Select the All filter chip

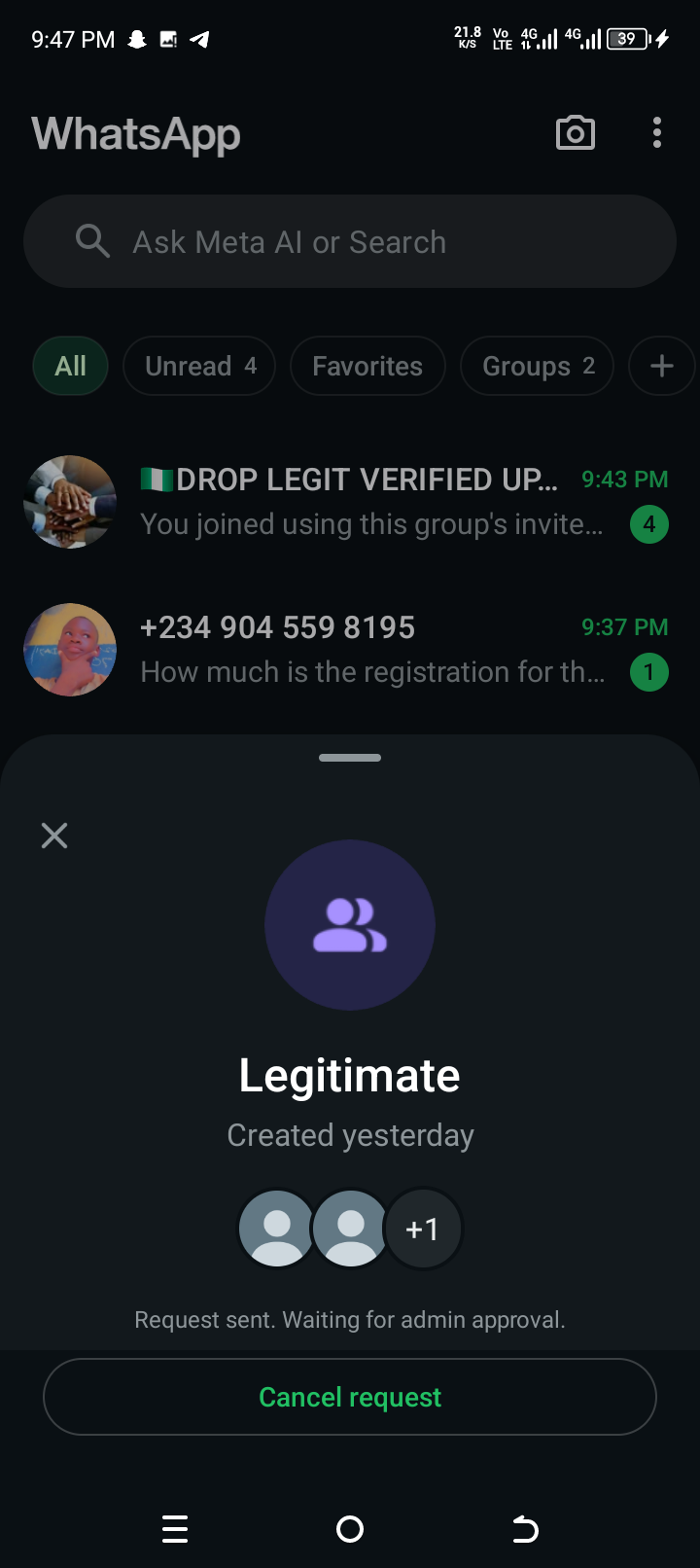pos(70,367)
